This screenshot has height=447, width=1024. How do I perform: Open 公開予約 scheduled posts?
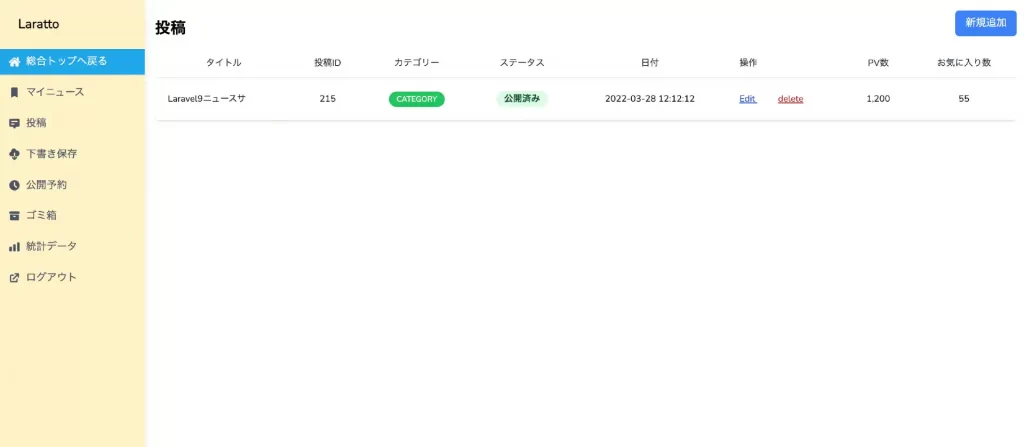click(46, 185)
